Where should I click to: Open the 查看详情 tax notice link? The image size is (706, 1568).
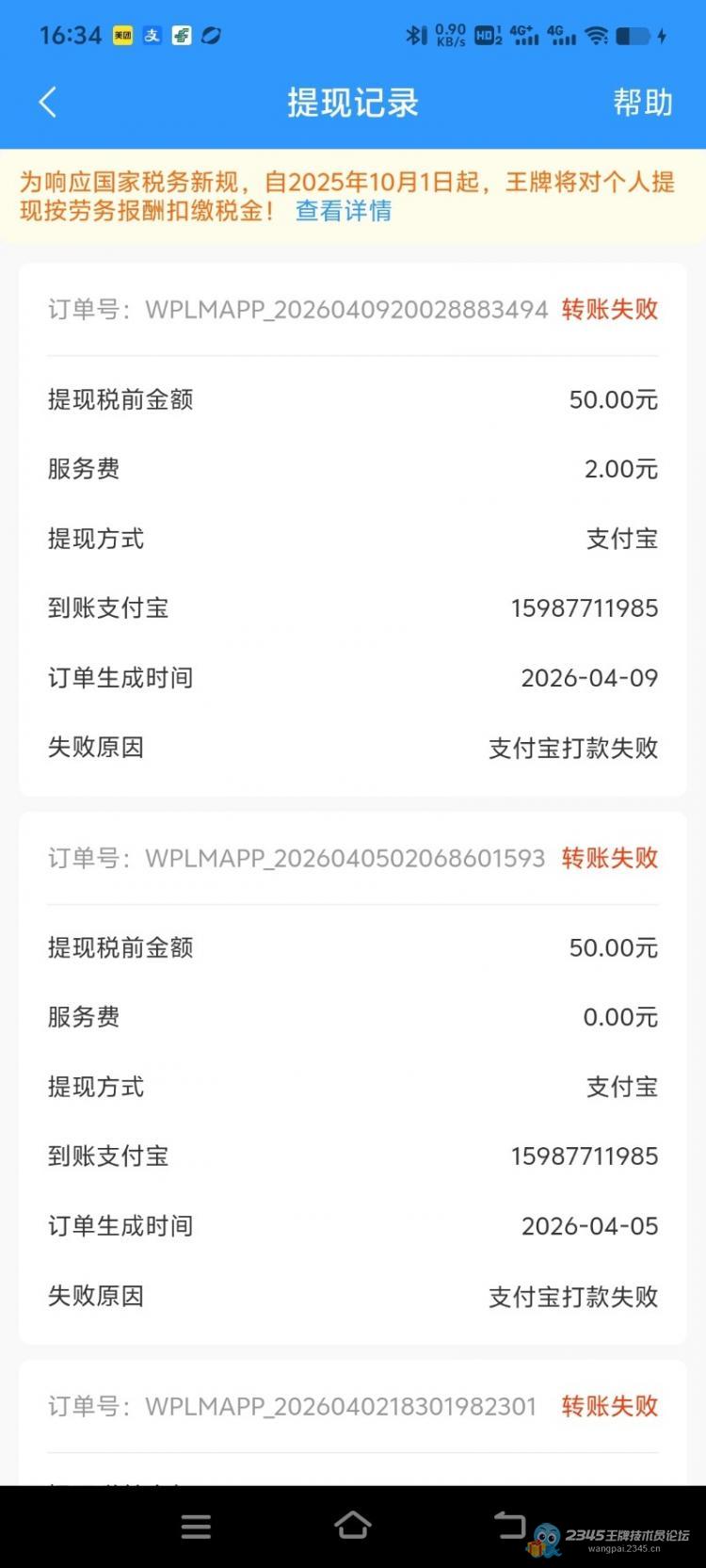[344, 211]
